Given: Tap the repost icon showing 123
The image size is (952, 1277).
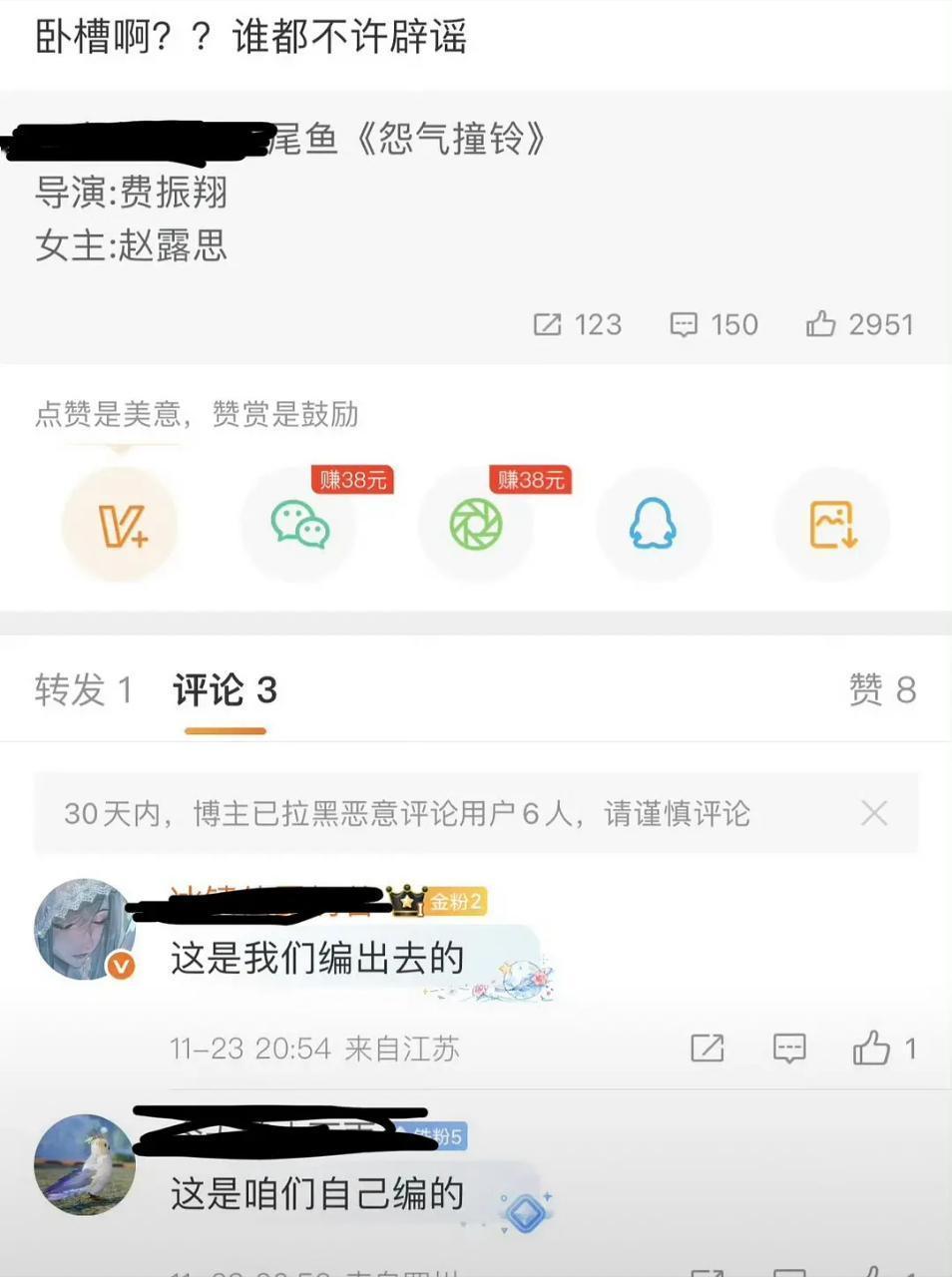Looking at the screenshot, I should click(x=550, y=324).
